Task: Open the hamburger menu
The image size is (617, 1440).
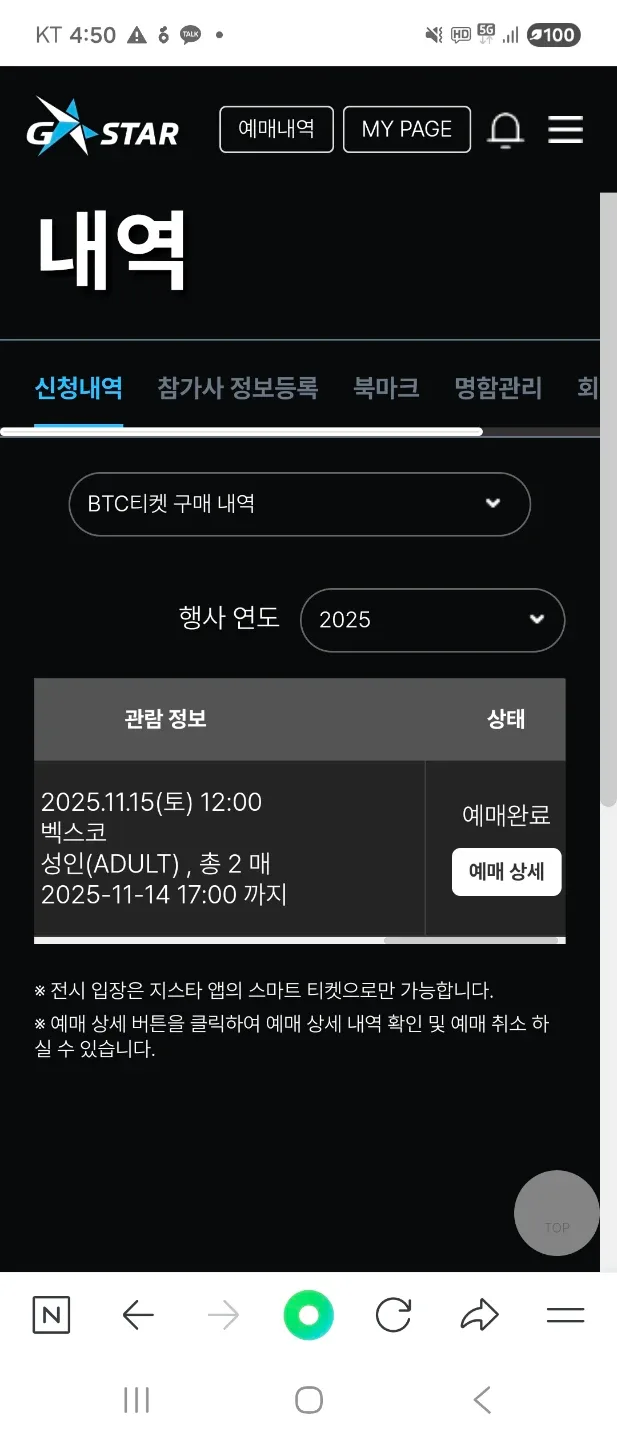Action: [x=565, y=130]
